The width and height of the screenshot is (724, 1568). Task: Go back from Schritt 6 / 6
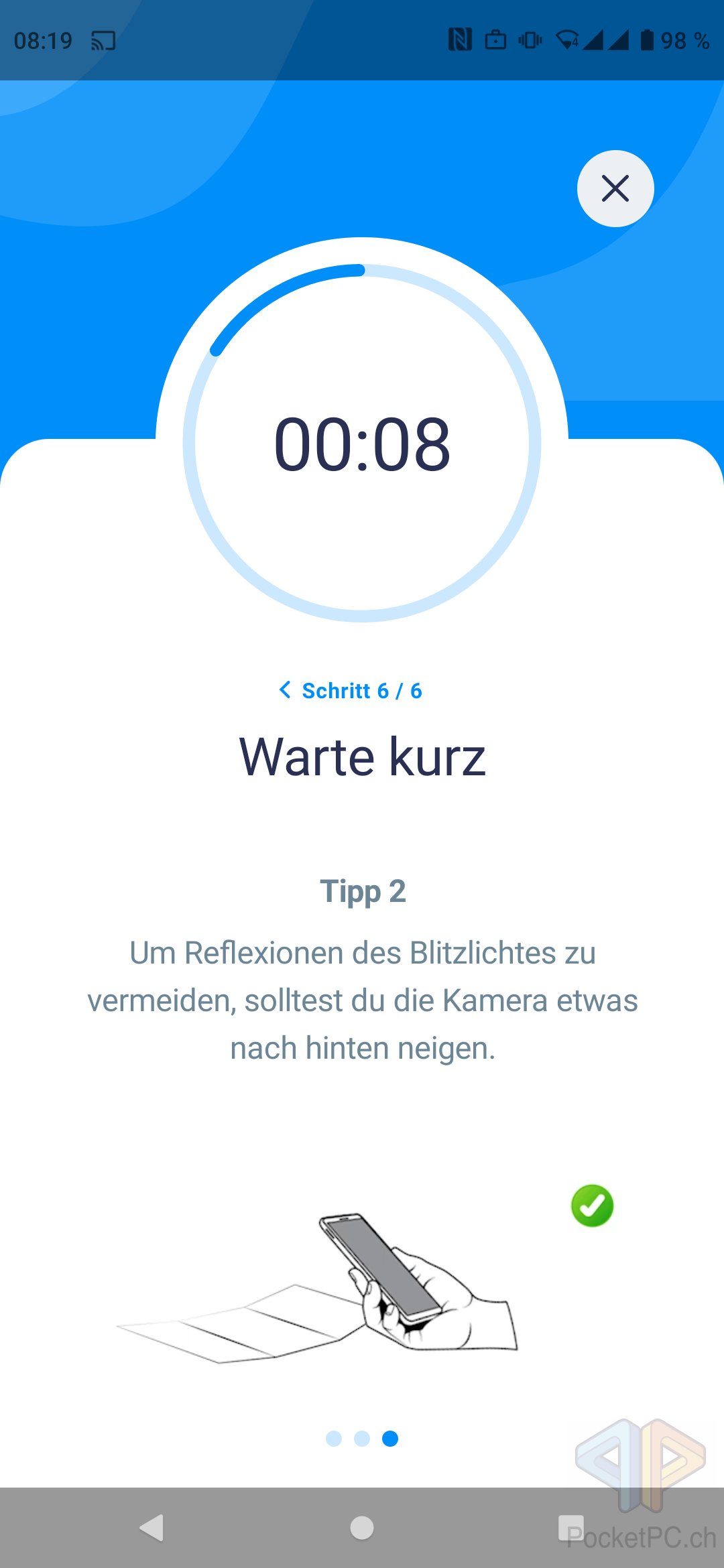(x=286, y=690)
